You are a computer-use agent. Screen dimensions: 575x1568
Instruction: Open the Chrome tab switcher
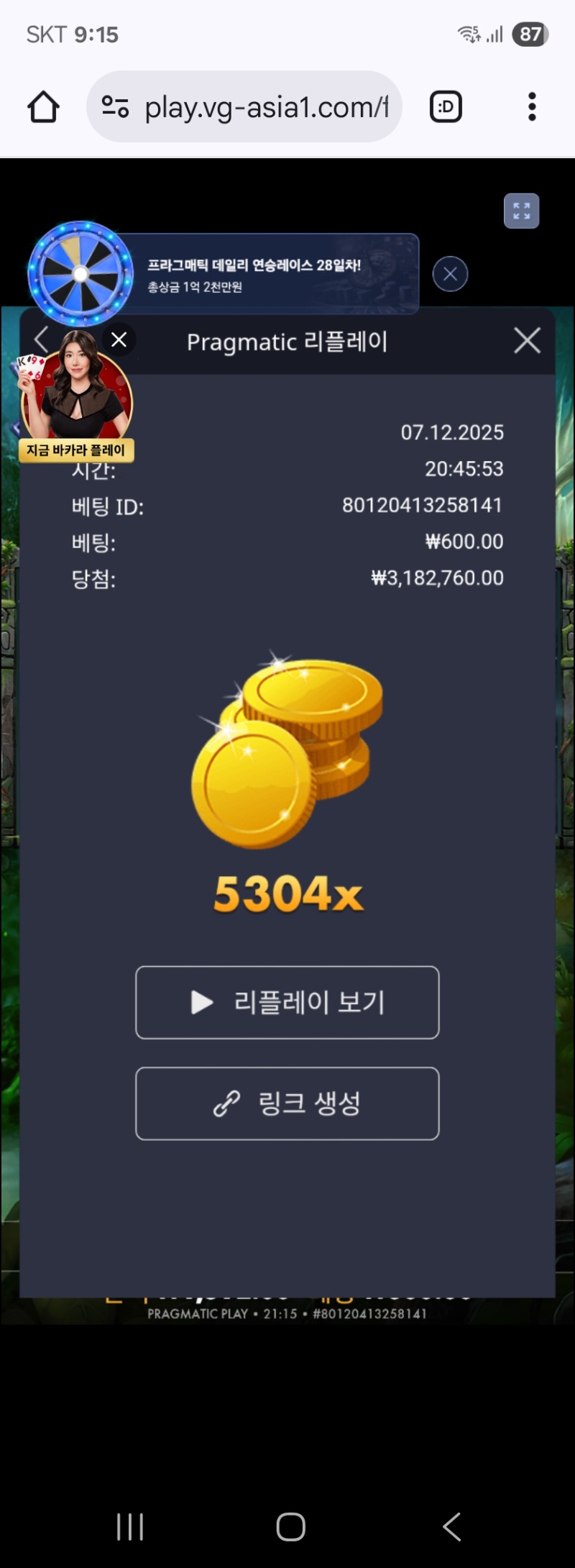click(x=445, y=106)
